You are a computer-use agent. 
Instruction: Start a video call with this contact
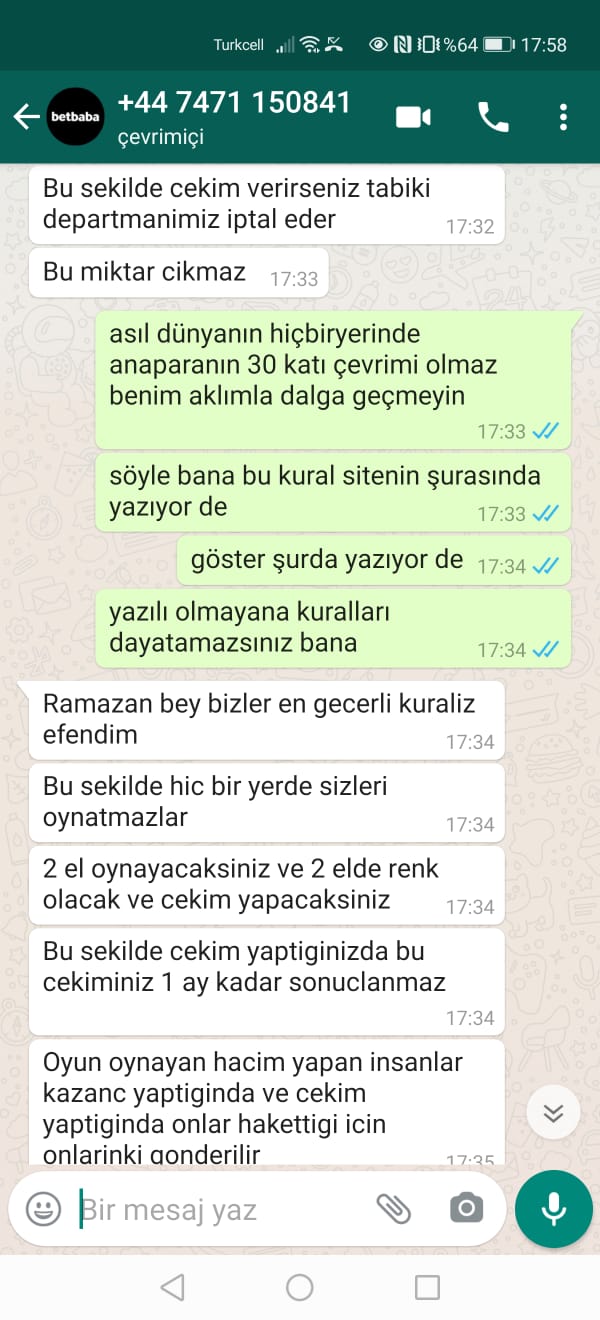point(413,117)
